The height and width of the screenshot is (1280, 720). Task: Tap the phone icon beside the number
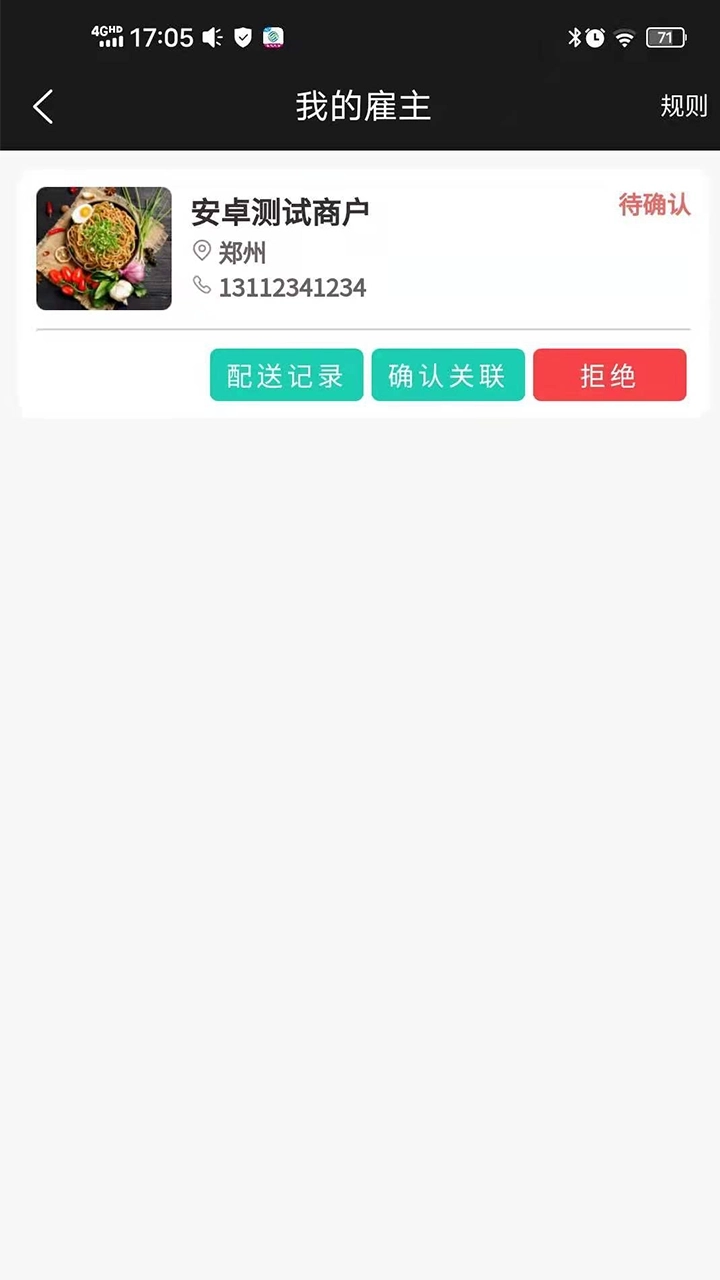[202, 287]
